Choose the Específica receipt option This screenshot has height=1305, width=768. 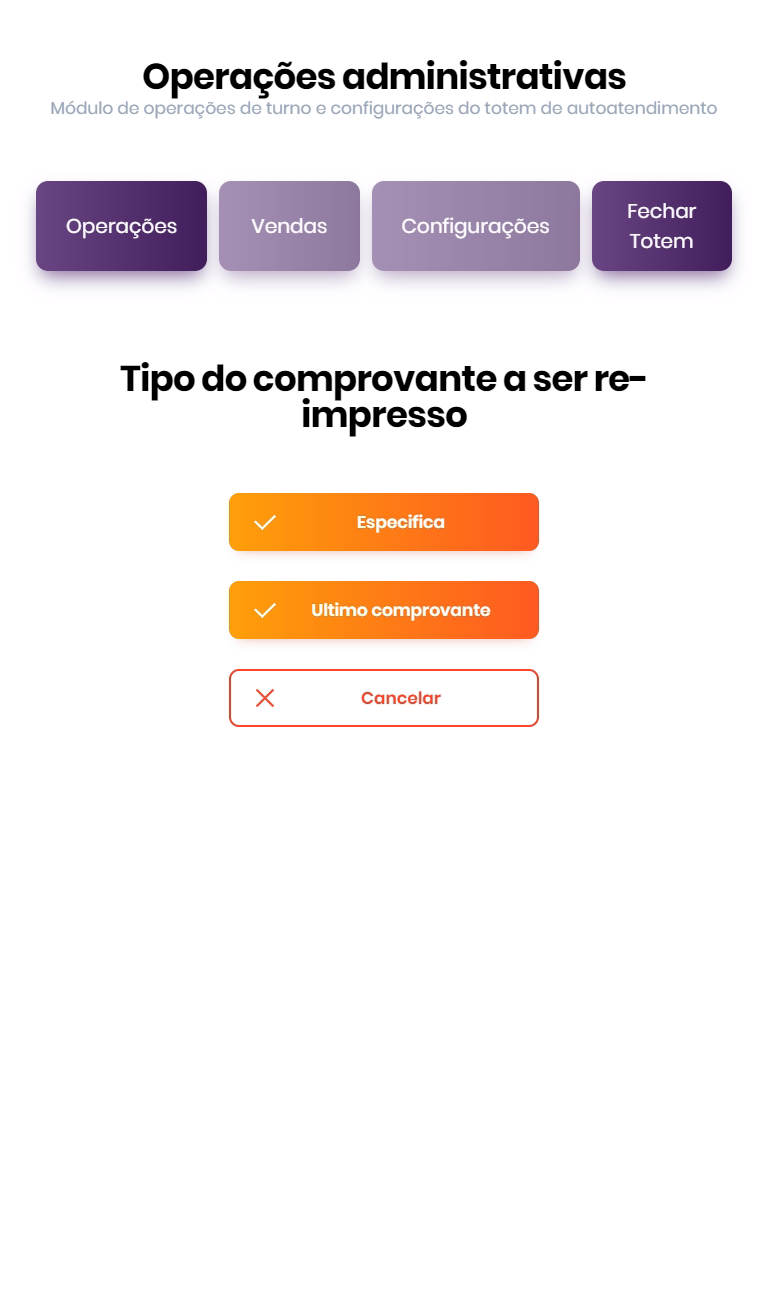[384, 522]
